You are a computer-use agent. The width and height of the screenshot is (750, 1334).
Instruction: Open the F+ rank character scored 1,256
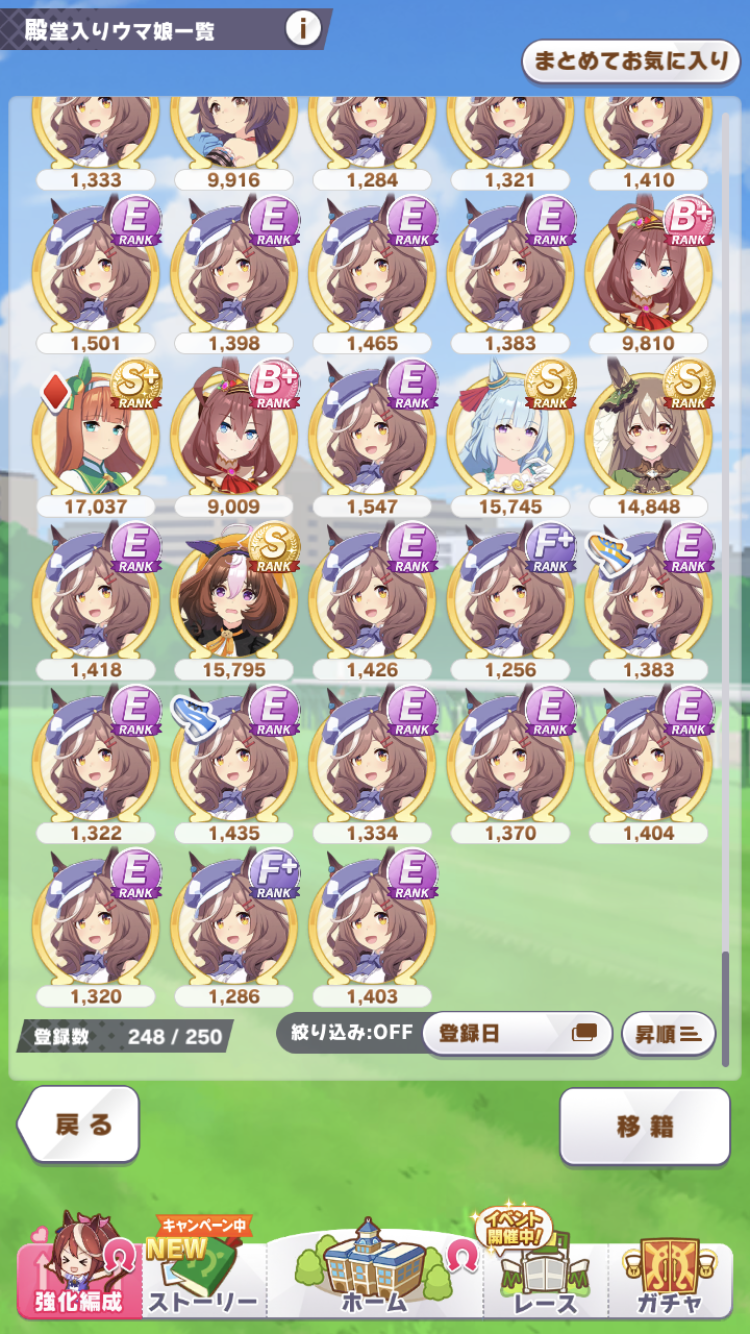(x=510, y=598)
